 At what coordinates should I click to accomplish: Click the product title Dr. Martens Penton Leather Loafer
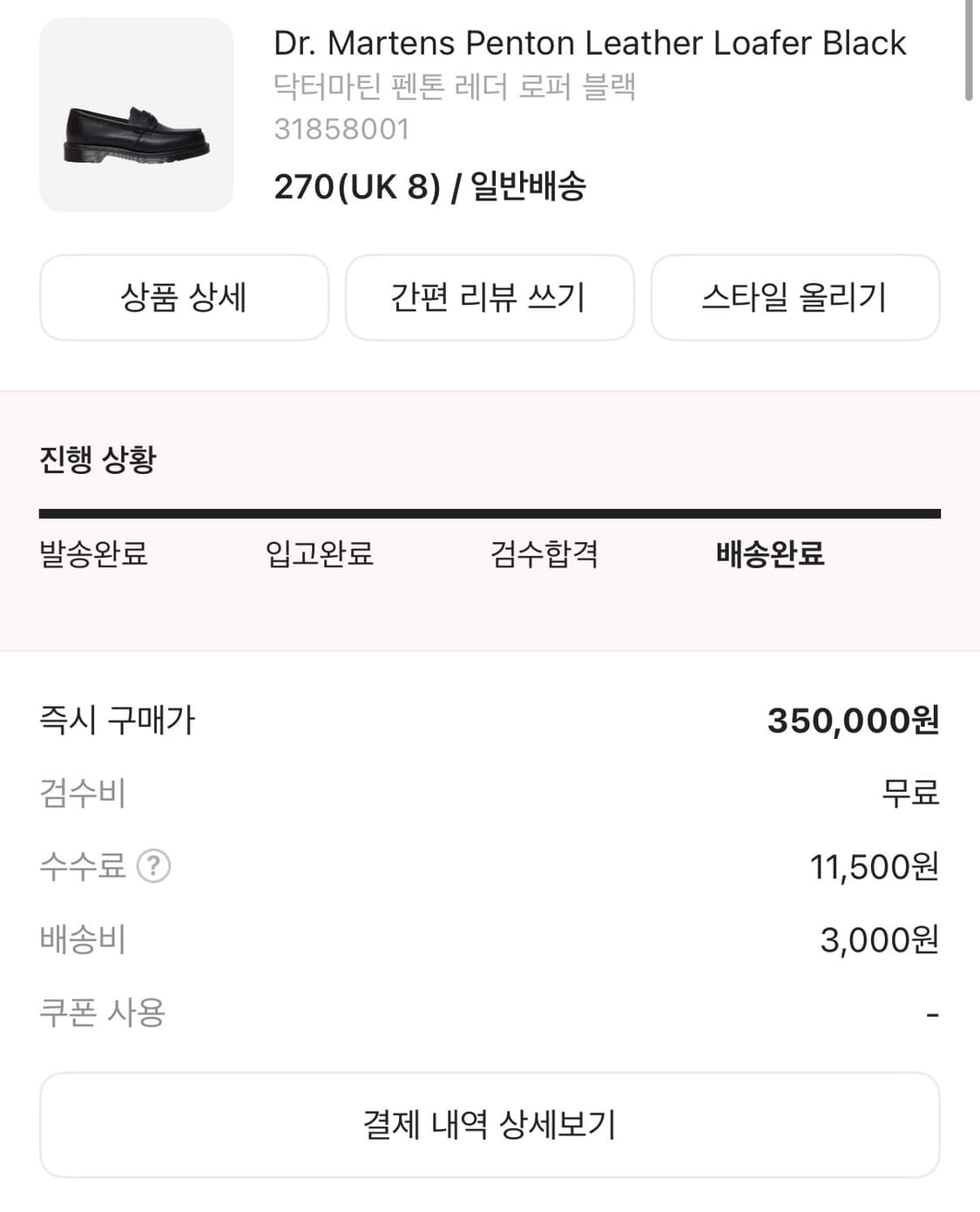click(x=589, y=43)
